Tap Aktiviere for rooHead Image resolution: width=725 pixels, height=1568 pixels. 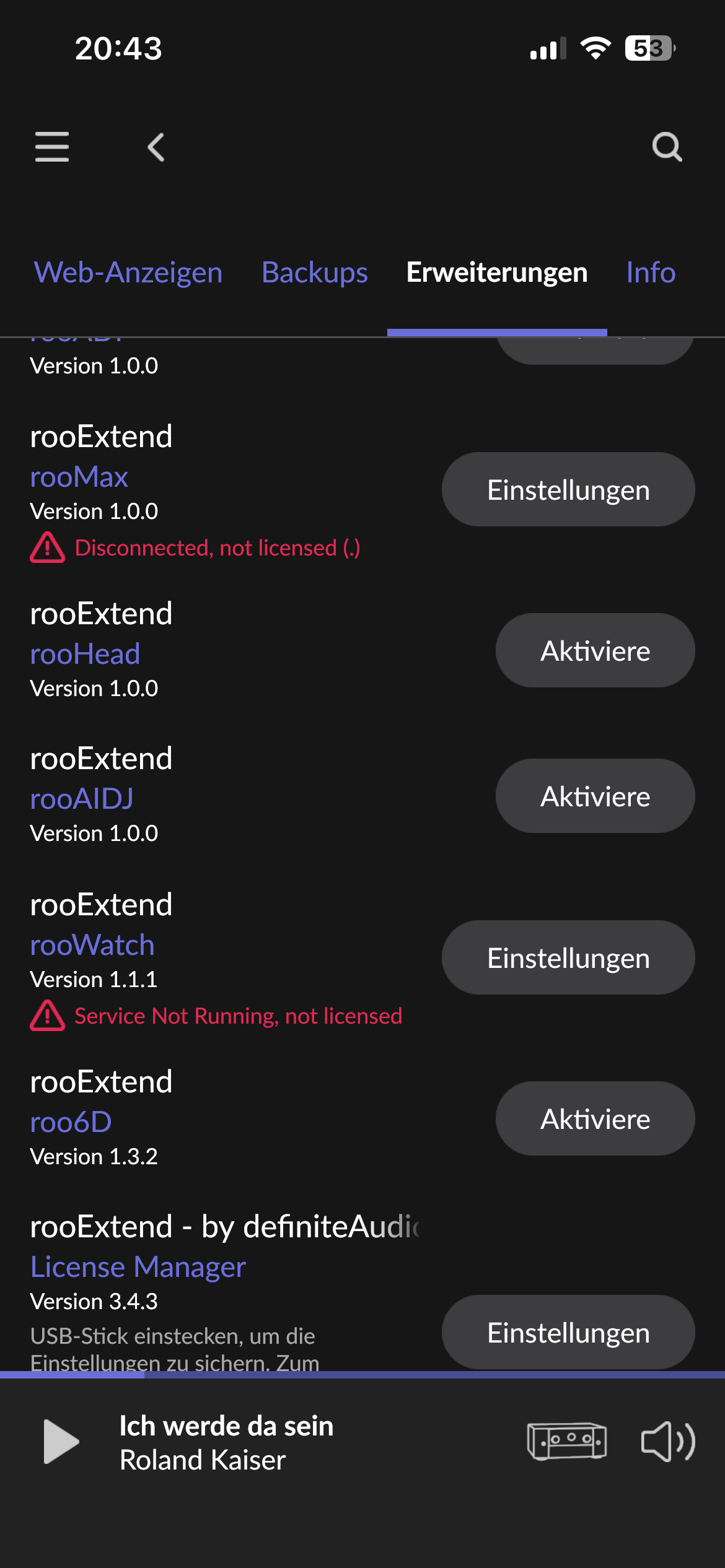595,650
